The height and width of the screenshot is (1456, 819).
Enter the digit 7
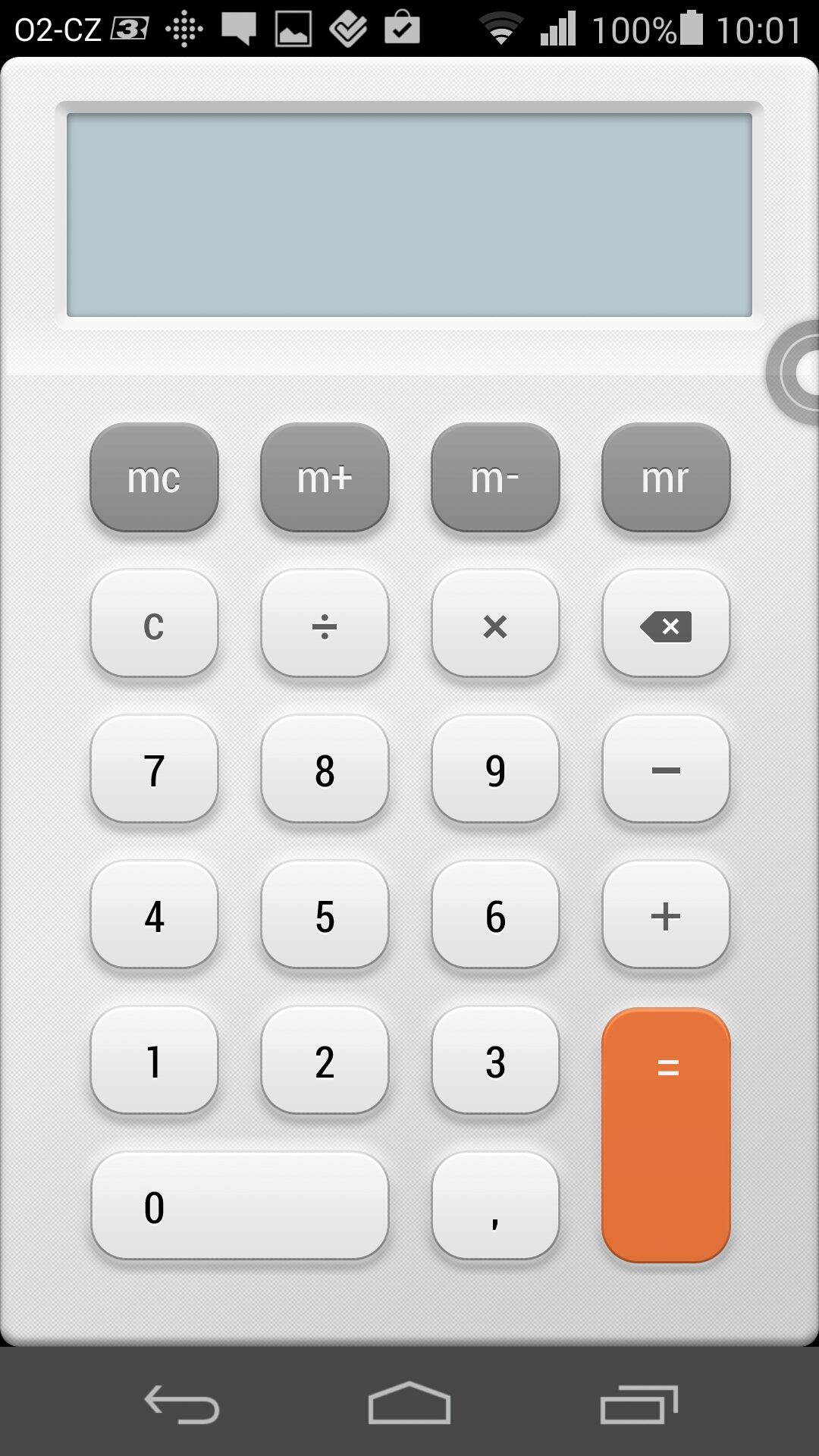coord(154,770)
